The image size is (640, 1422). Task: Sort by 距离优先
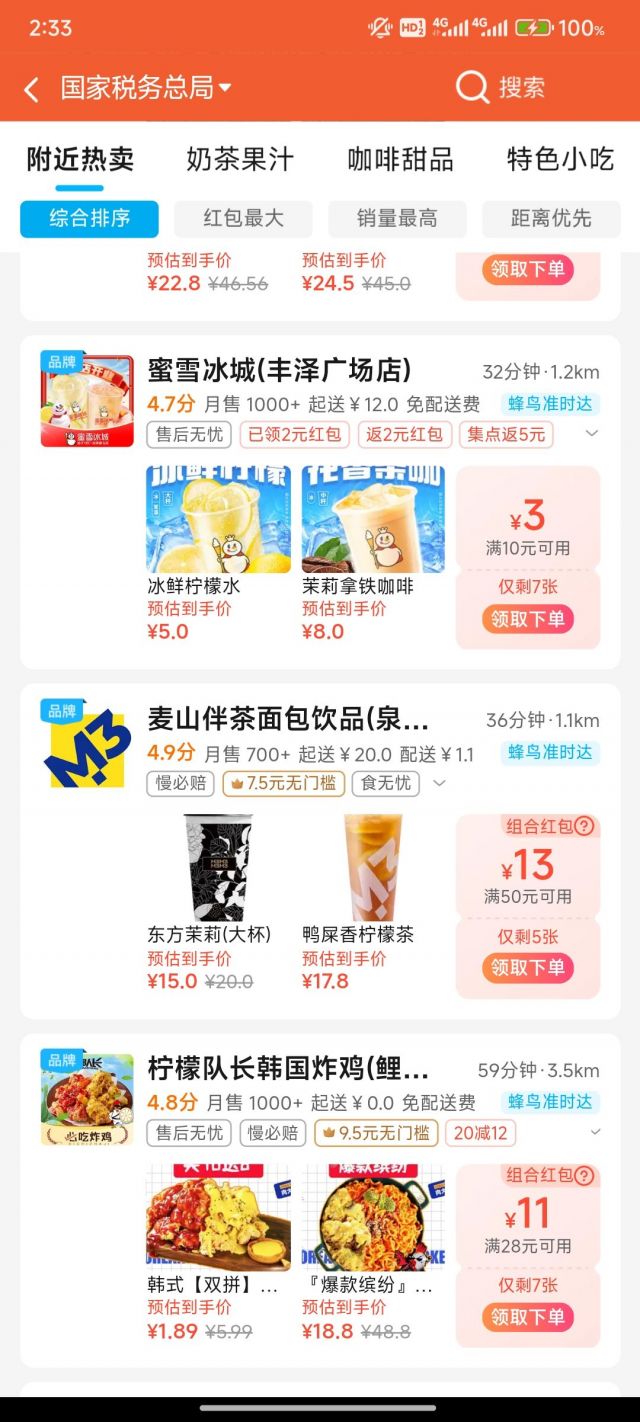point(551,218)
